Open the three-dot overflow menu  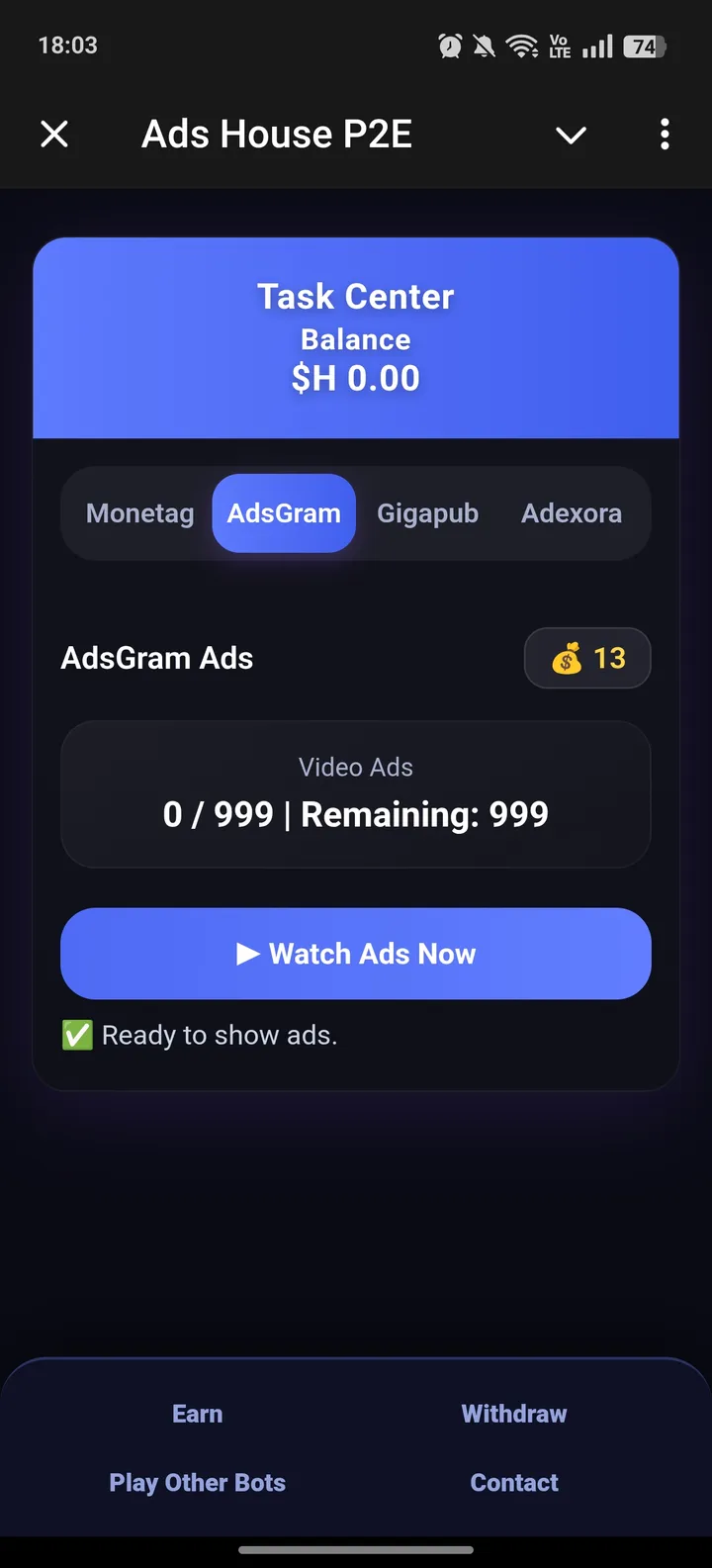point(665,134)
